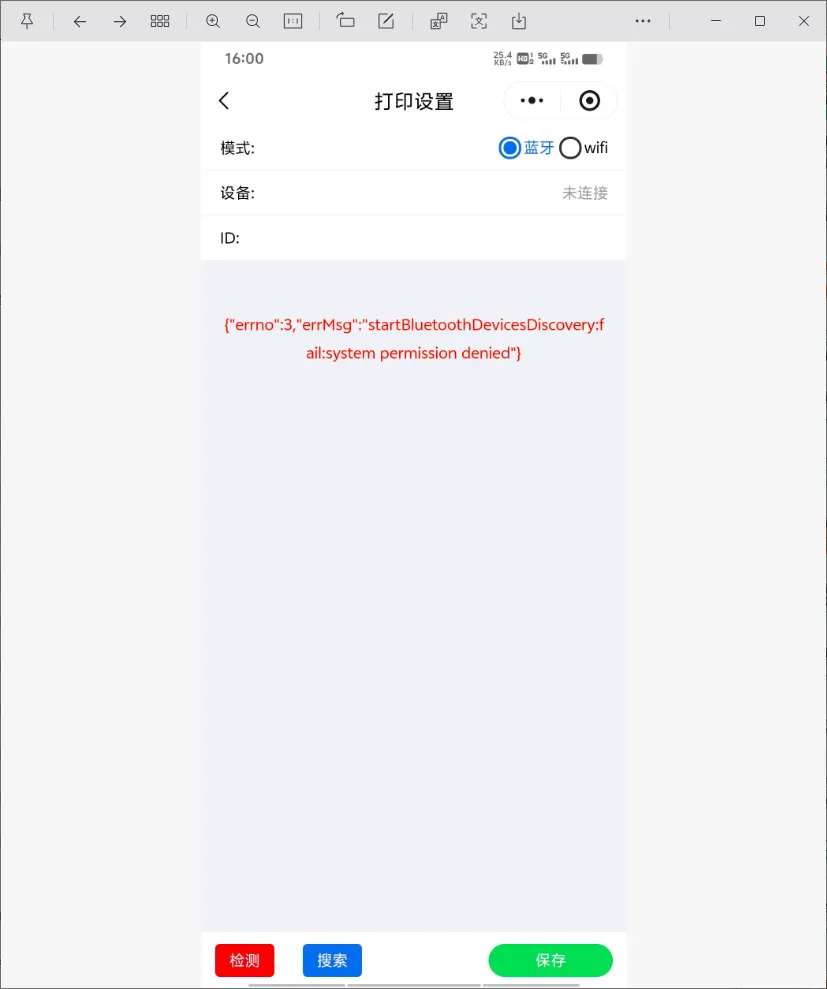Zoom in on the image
Image resolution: width=827 pixels, height=989 pixels.
[x=213, y=21]
